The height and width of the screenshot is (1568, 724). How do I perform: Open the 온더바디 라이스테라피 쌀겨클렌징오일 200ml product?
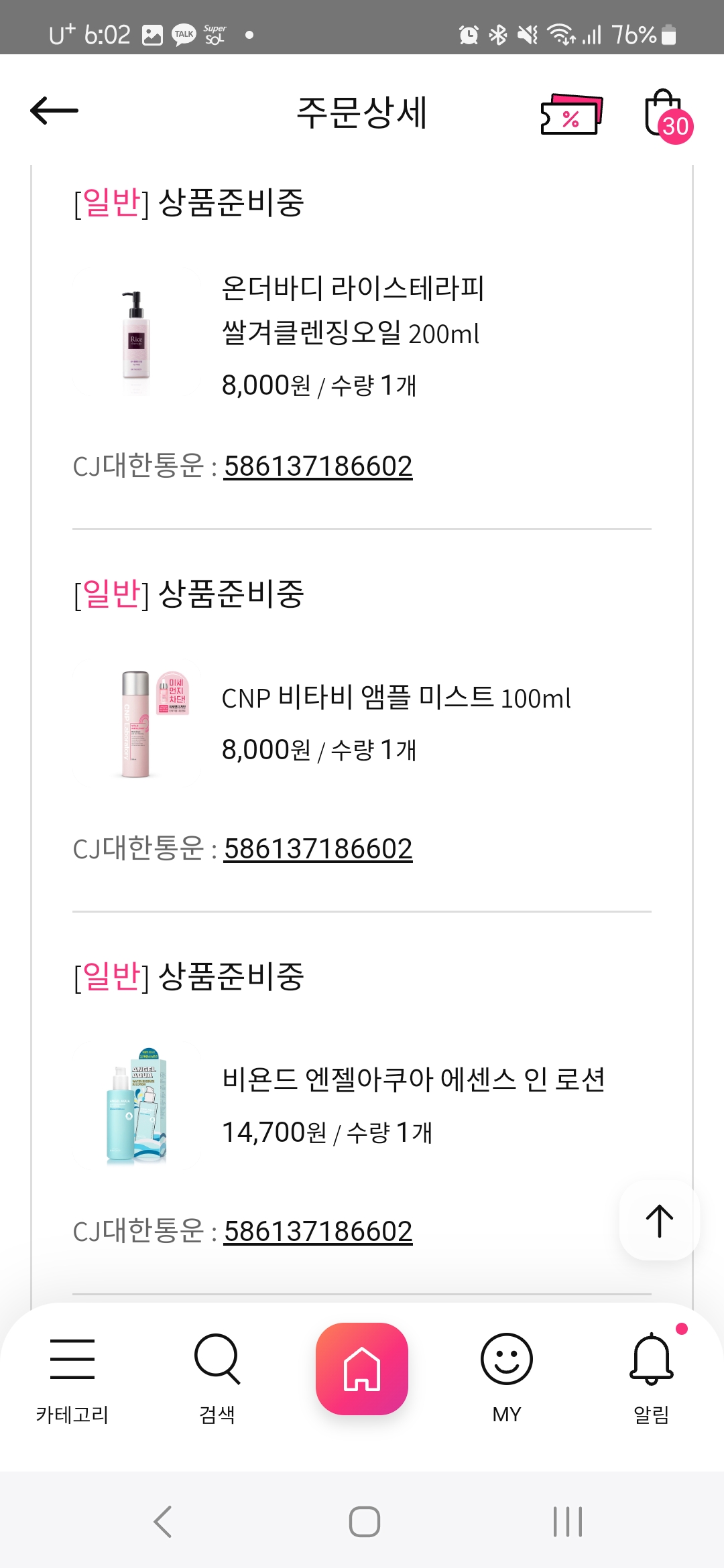click(x=353, y=310)
